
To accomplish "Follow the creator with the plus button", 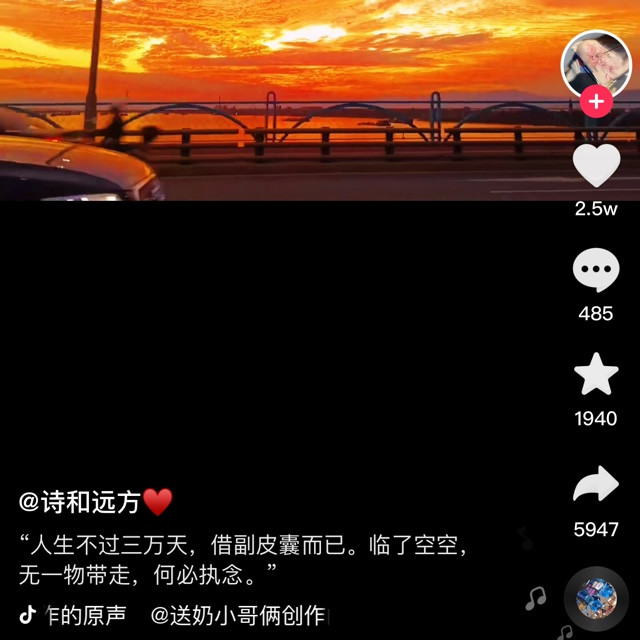I will pos(596,101).
